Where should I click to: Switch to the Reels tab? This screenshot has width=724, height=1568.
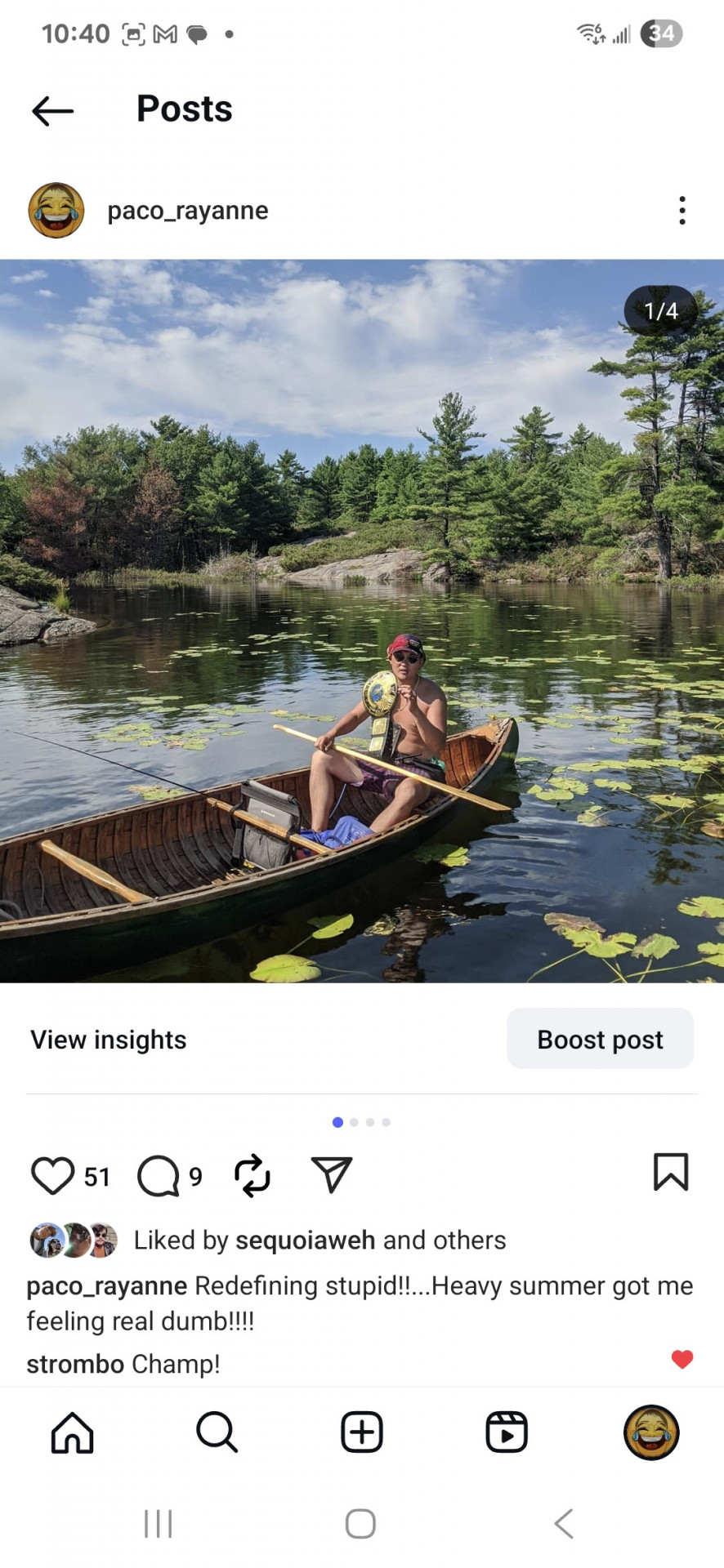(507, 1432)
